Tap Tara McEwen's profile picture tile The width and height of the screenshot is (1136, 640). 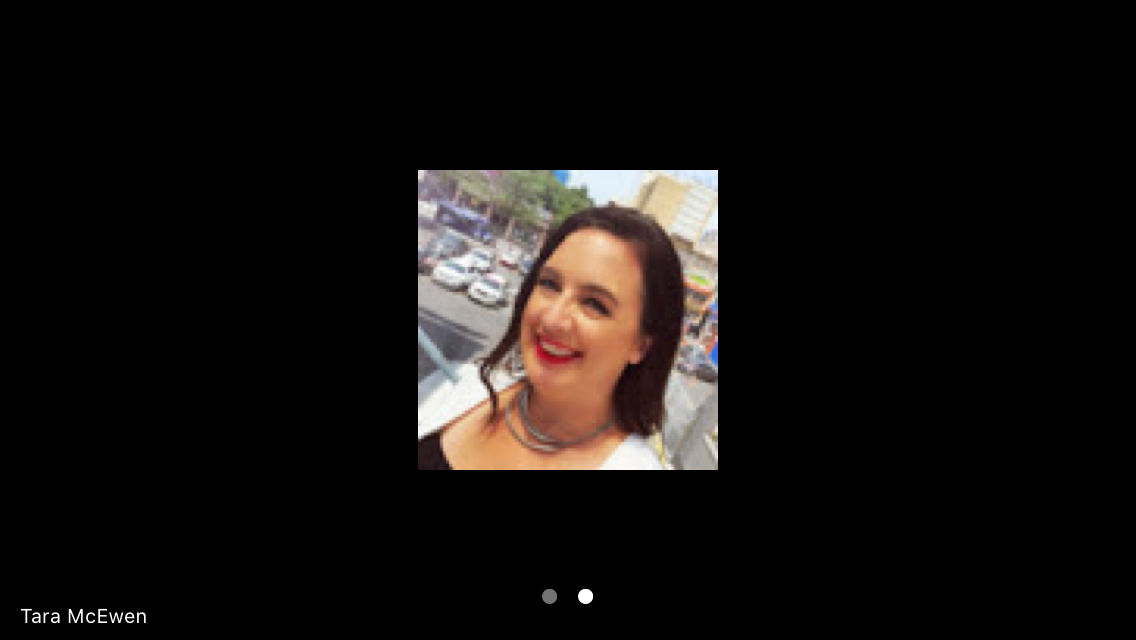click(x=567, y=320)
